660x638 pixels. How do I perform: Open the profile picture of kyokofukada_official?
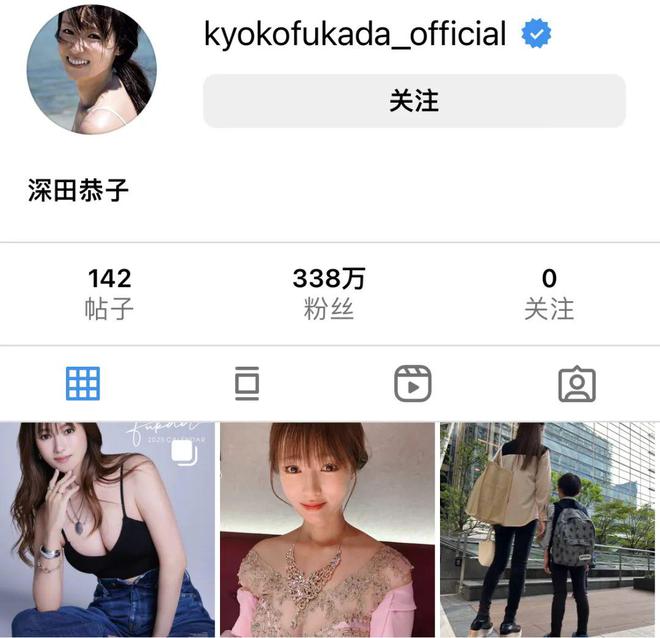[x=91, y=70]
